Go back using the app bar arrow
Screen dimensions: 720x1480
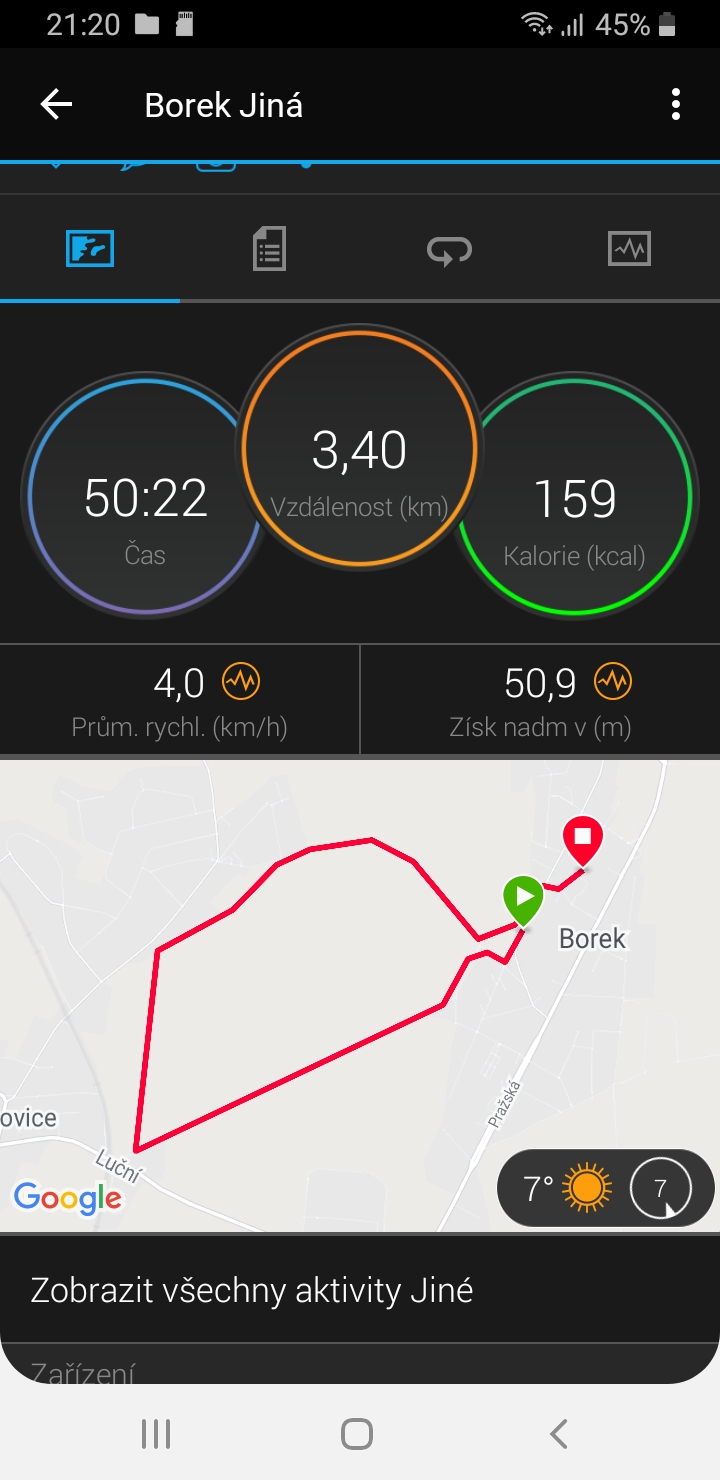56,105
